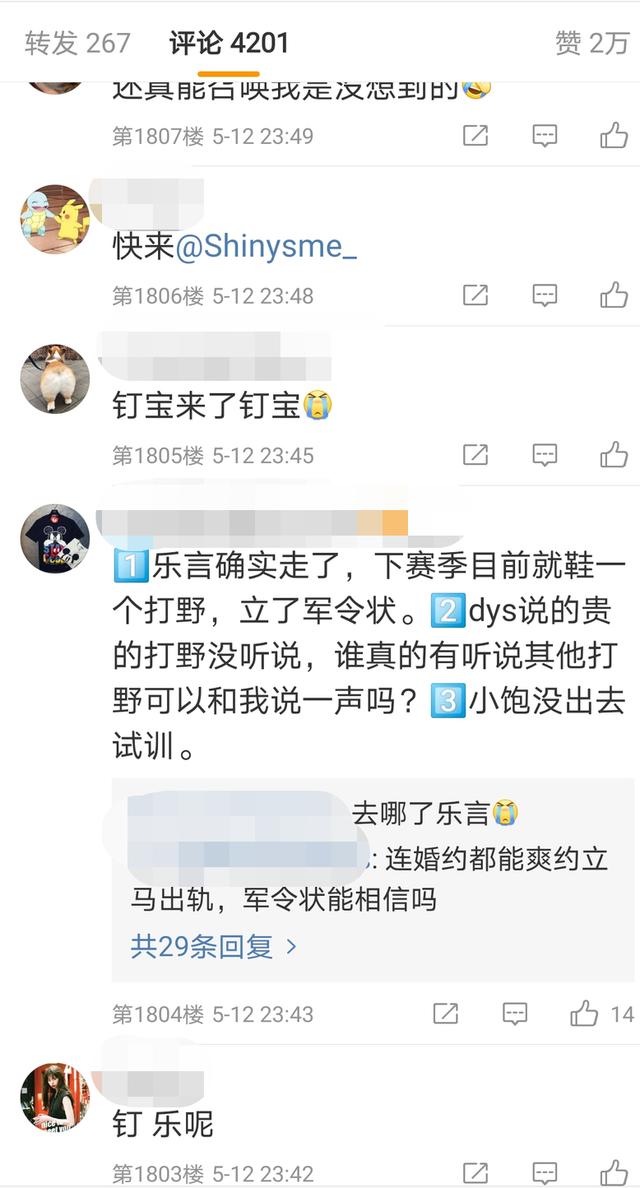Open the corgi avatar commenter's profile
Image resolution: width=640 pixels, height=1188 pixels.
point(55,378)
